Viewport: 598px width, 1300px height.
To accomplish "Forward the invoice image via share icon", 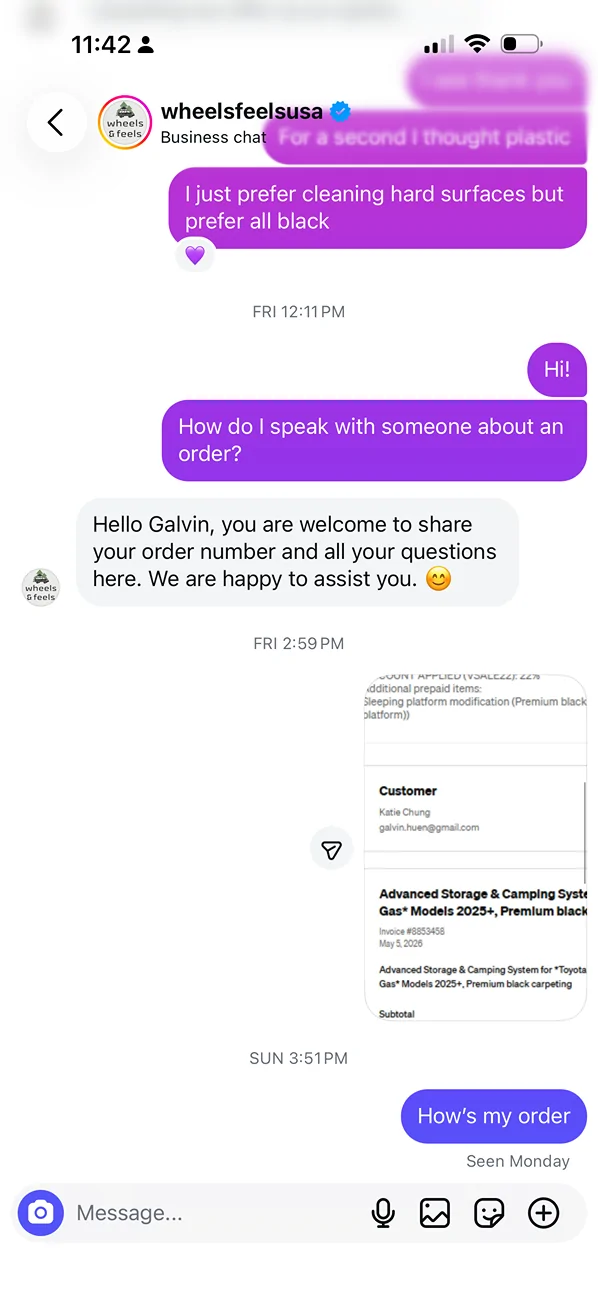I will point(332,849).
